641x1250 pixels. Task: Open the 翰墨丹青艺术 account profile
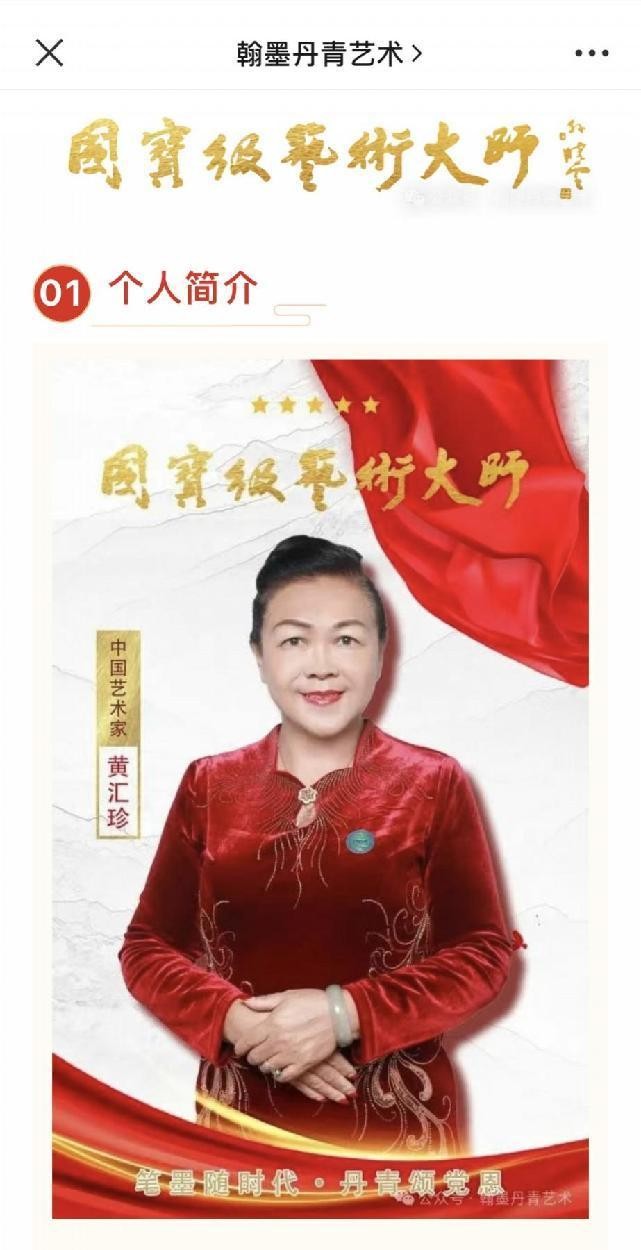coord(329,54)
